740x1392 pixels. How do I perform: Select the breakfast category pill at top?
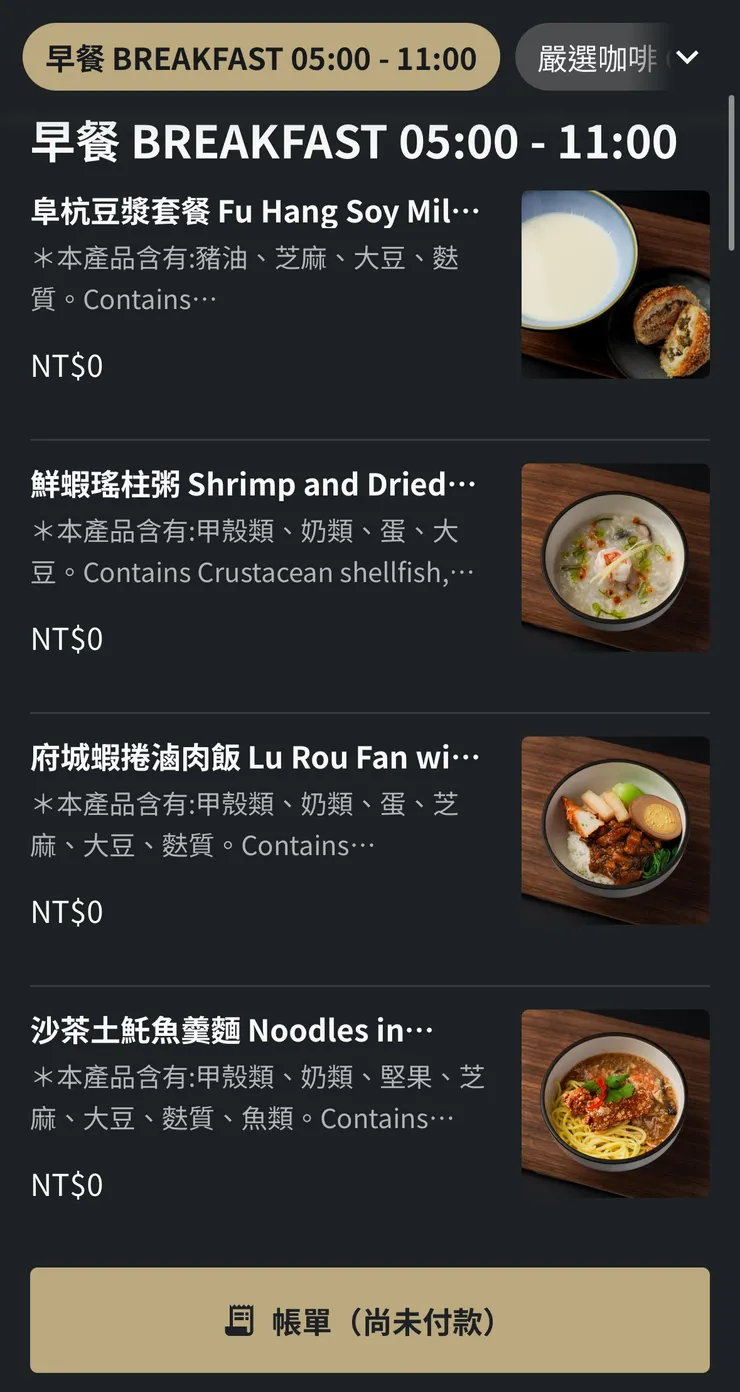click(260, 57)
